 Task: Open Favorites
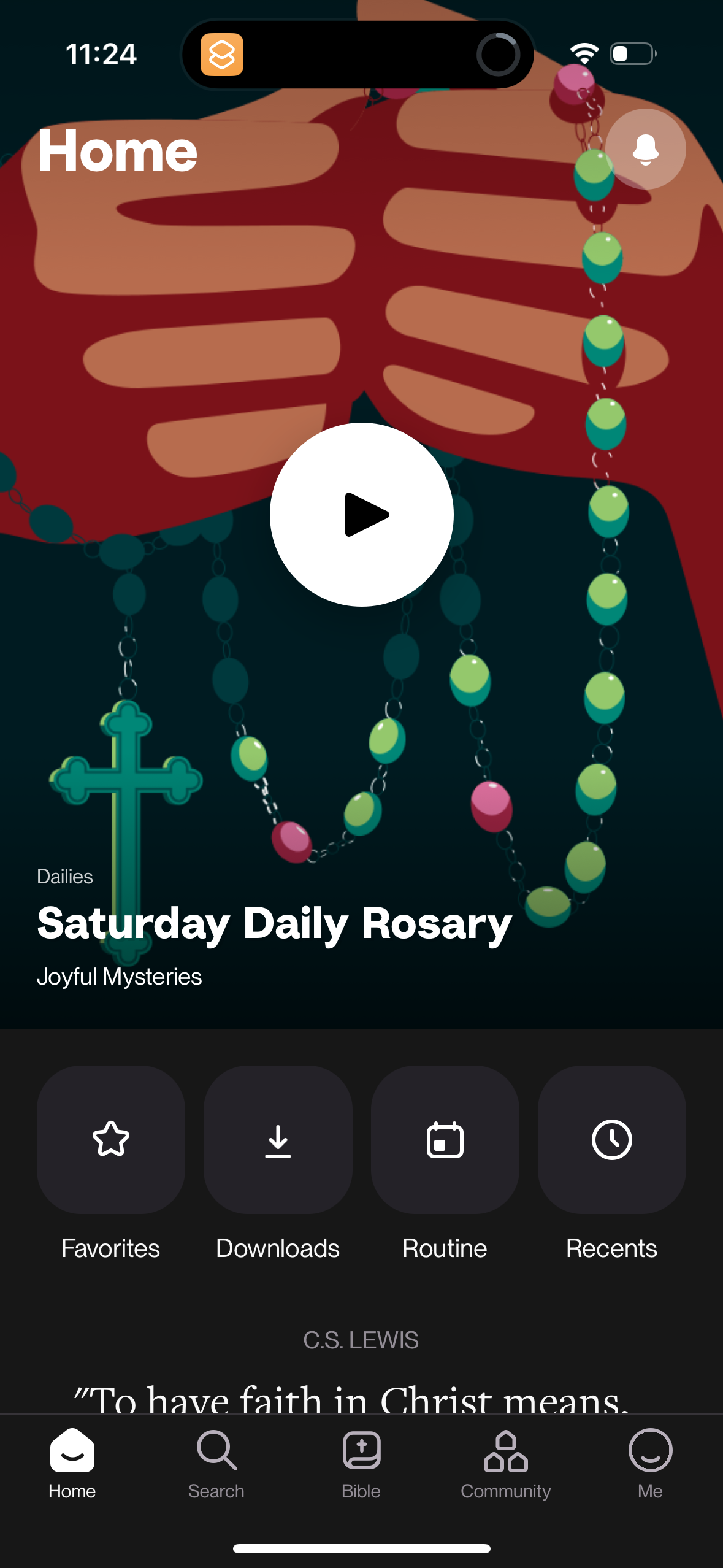111,1140
